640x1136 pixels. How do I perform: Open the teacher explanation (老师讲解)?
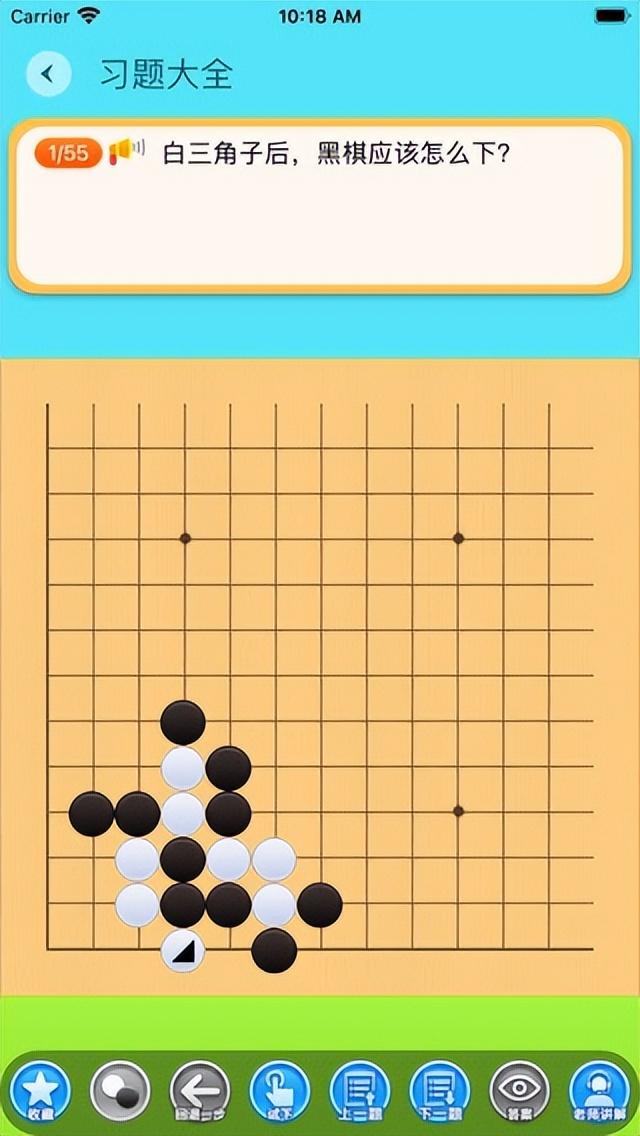(599, 1091)
